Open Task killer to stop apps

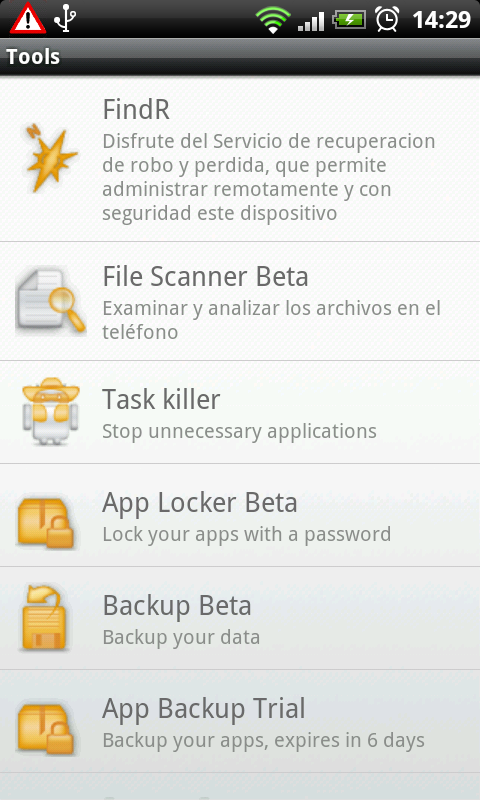240,412
